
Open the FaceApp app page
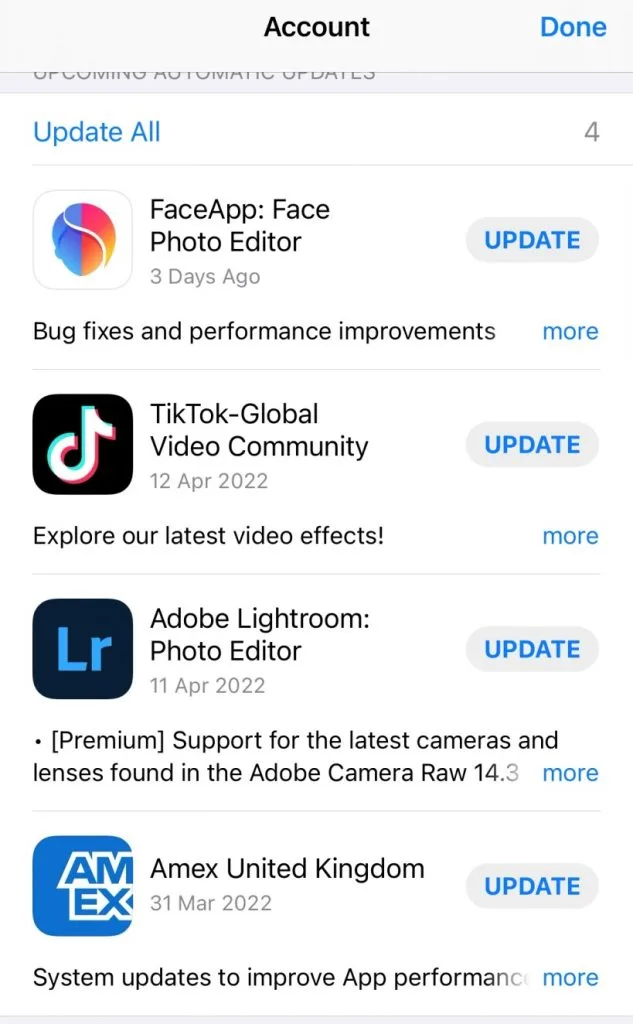(83, 240)
